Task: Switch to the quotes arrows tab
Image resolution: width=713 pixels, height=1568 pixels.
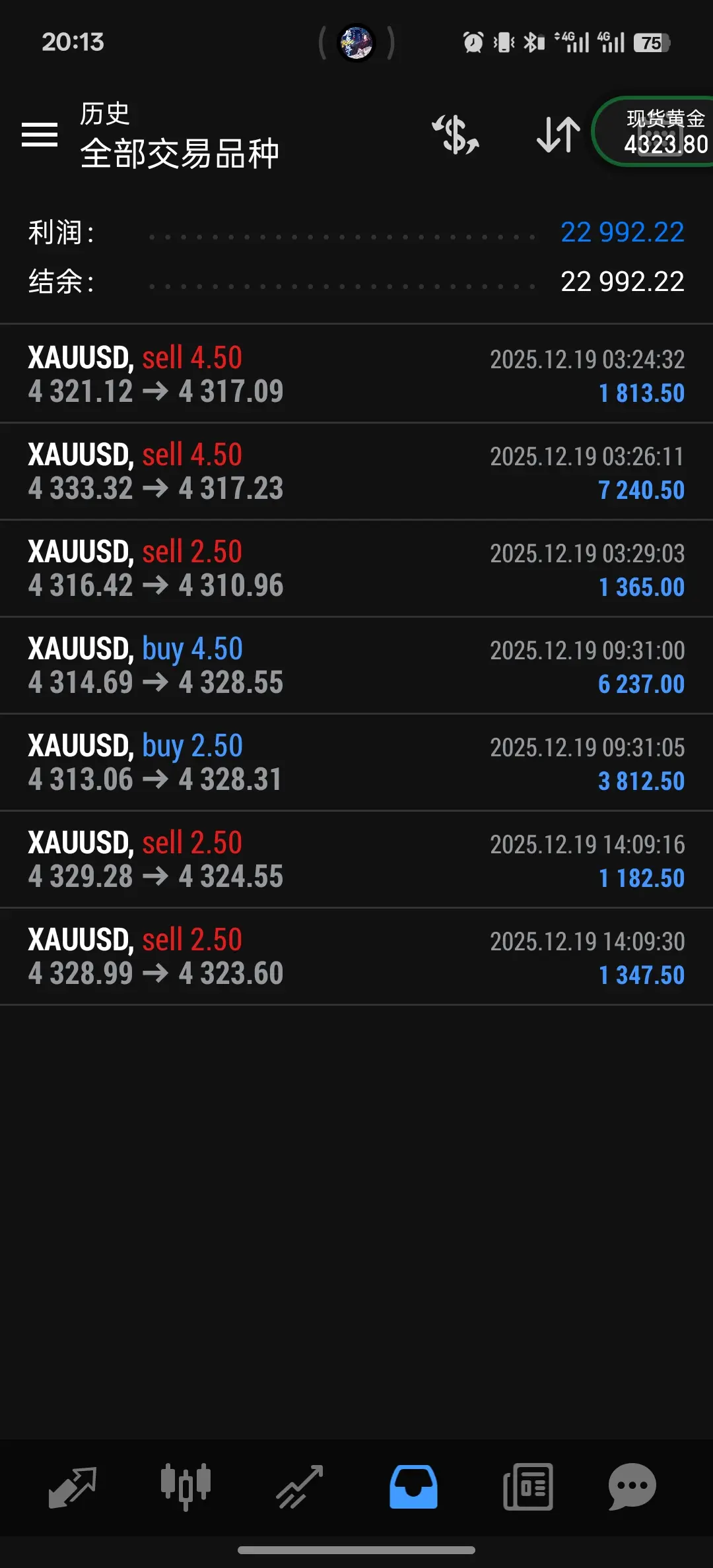Action: (x=73, y=1487)
